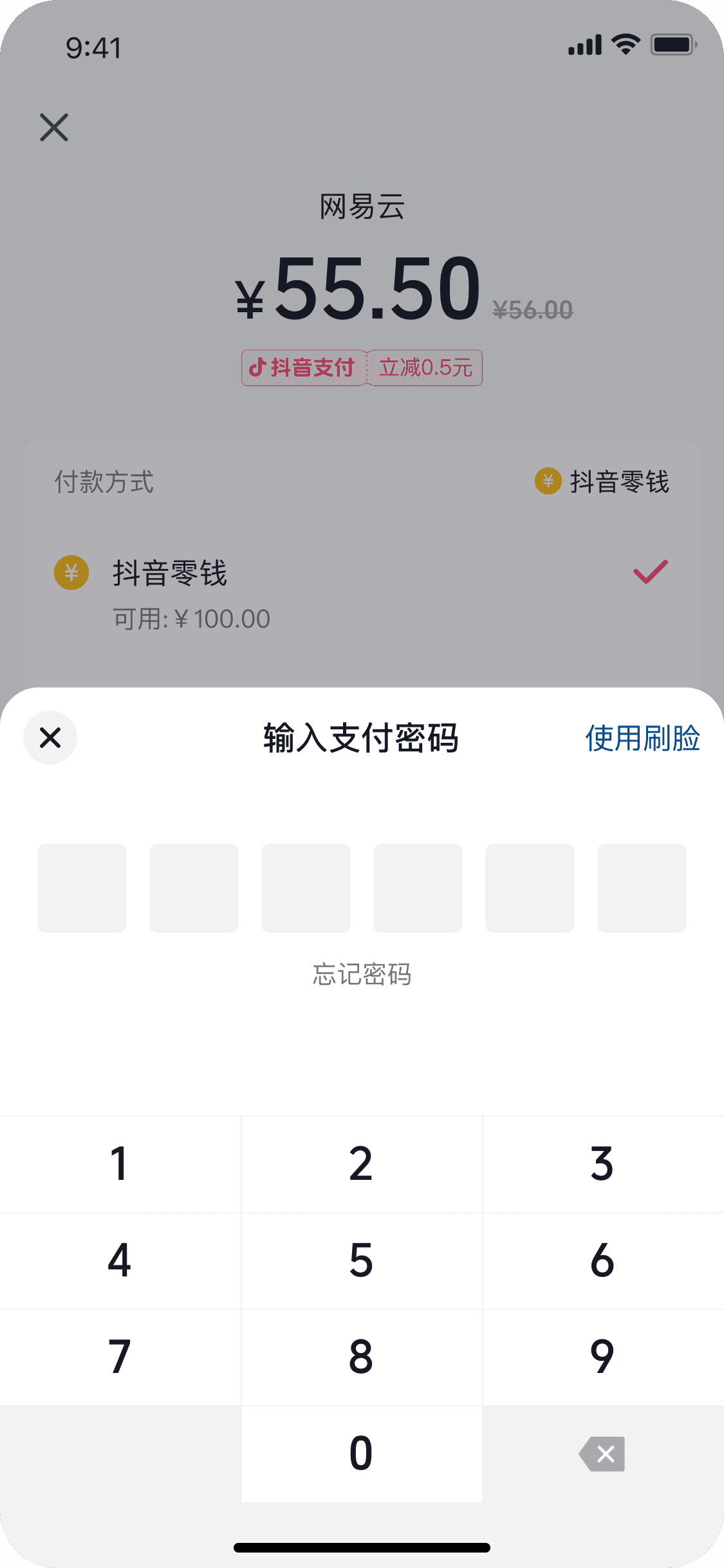Tap the first password digit box
The height and width of the screenshot is (1568, 724).
click(x=82, y=888)
